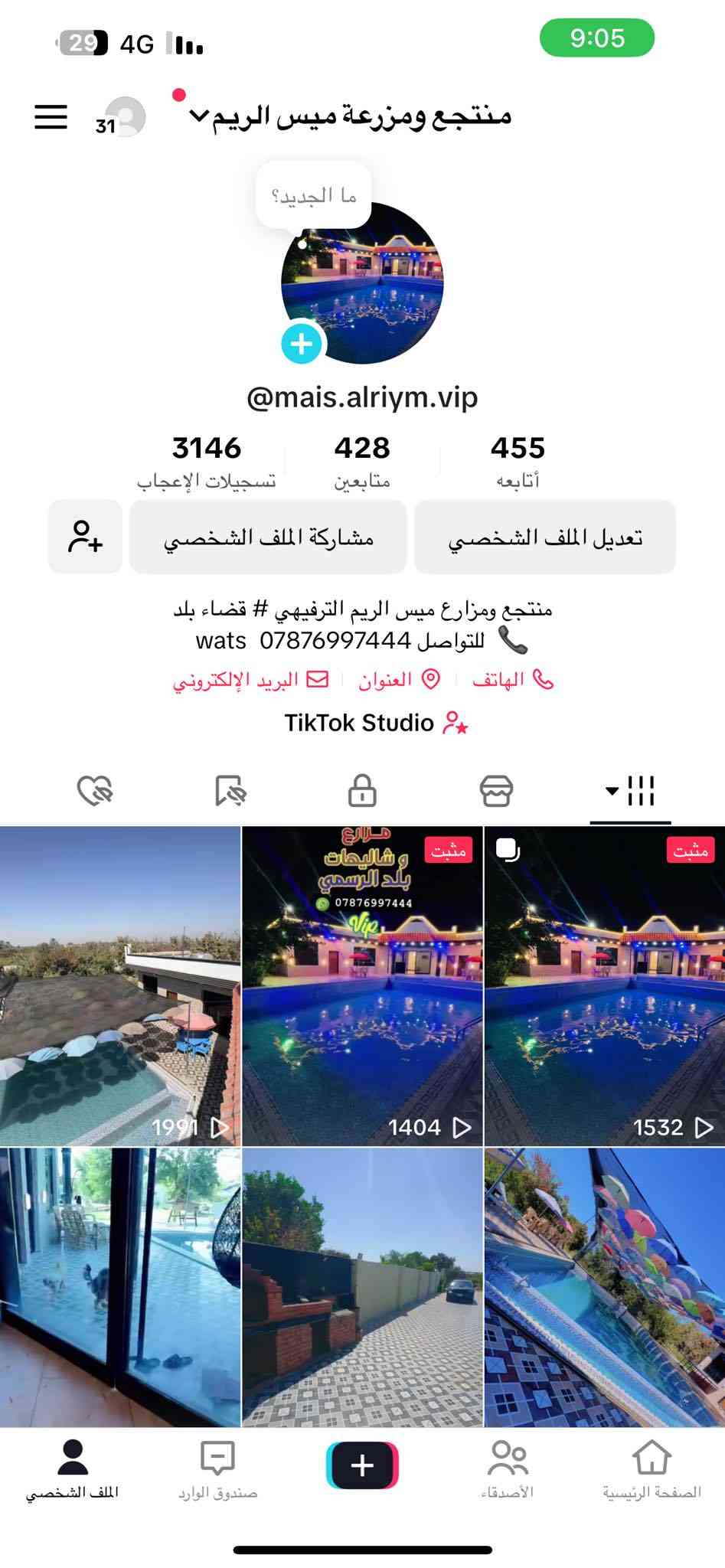
Task: Switch to the shop tab
Action: point(496,791)
